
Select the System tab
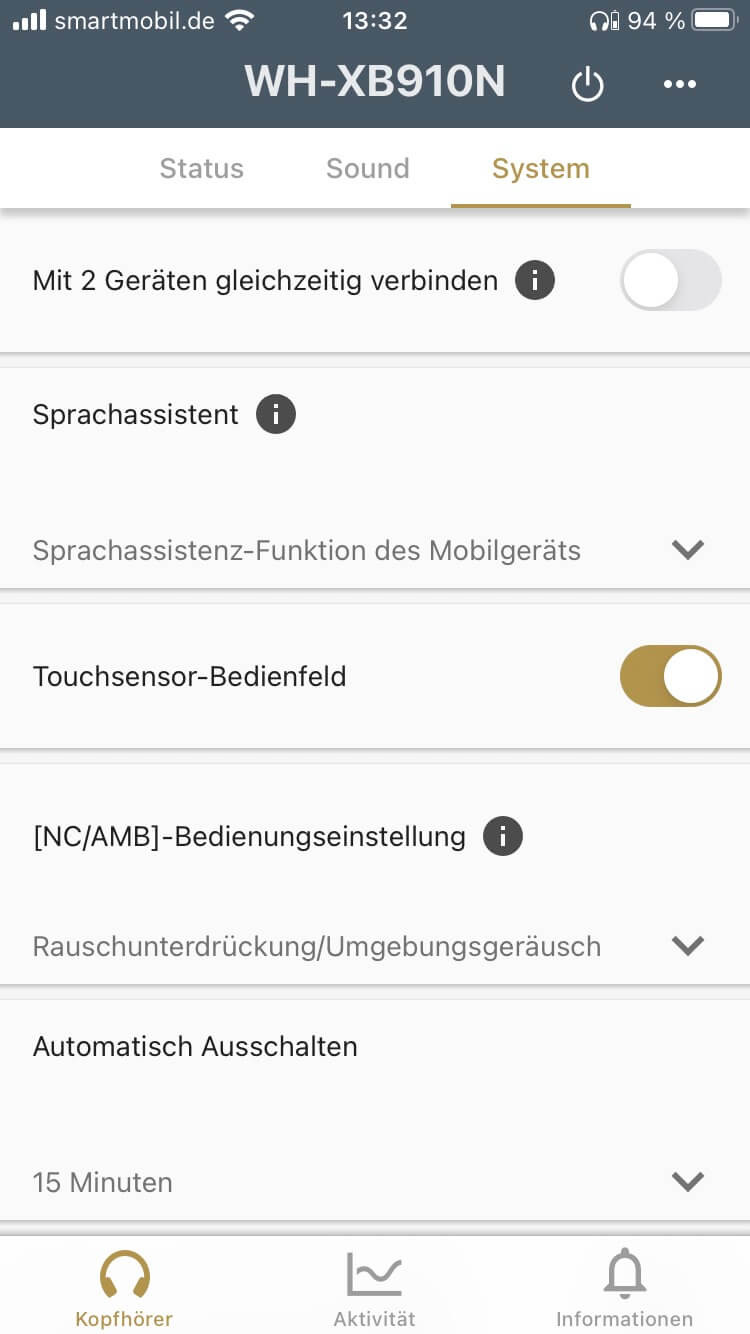[x=541, y=168]
